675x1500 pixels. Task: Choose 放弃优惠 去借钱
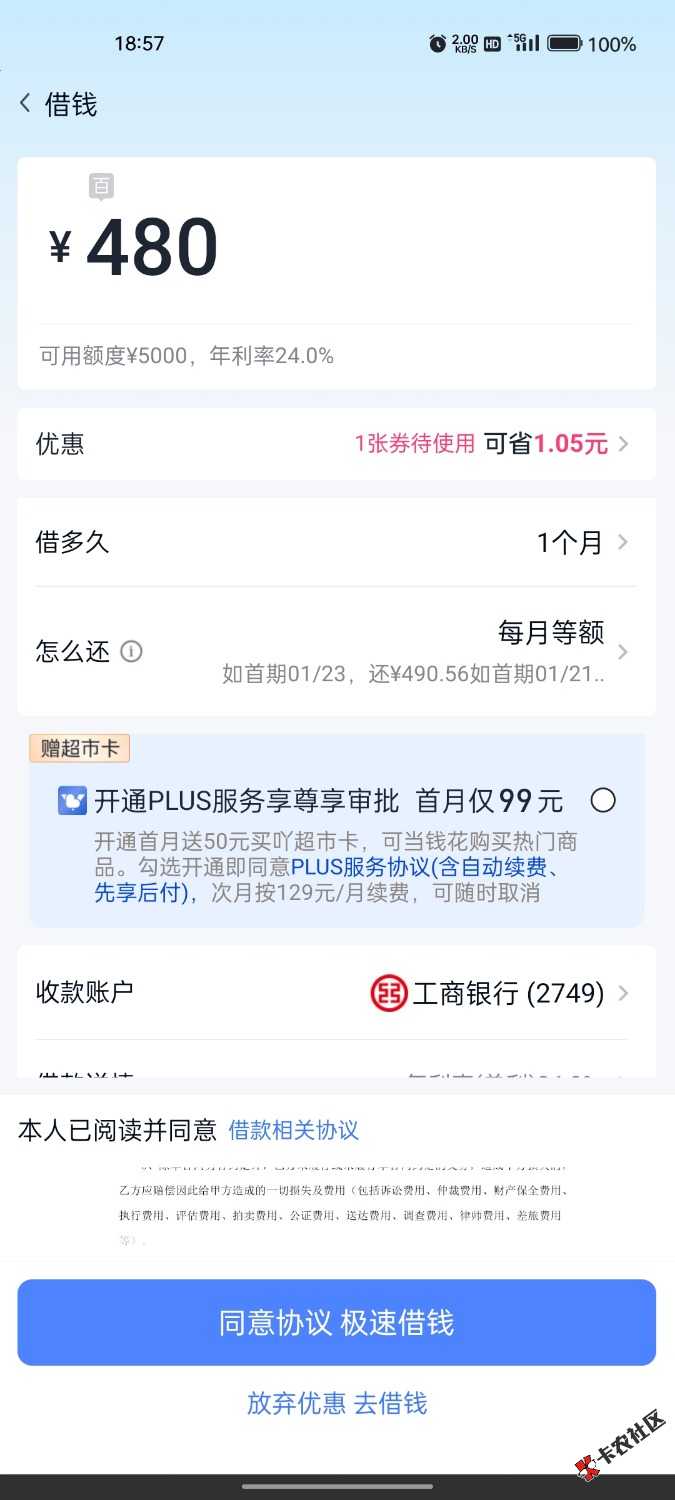(x=336, y=1403)
